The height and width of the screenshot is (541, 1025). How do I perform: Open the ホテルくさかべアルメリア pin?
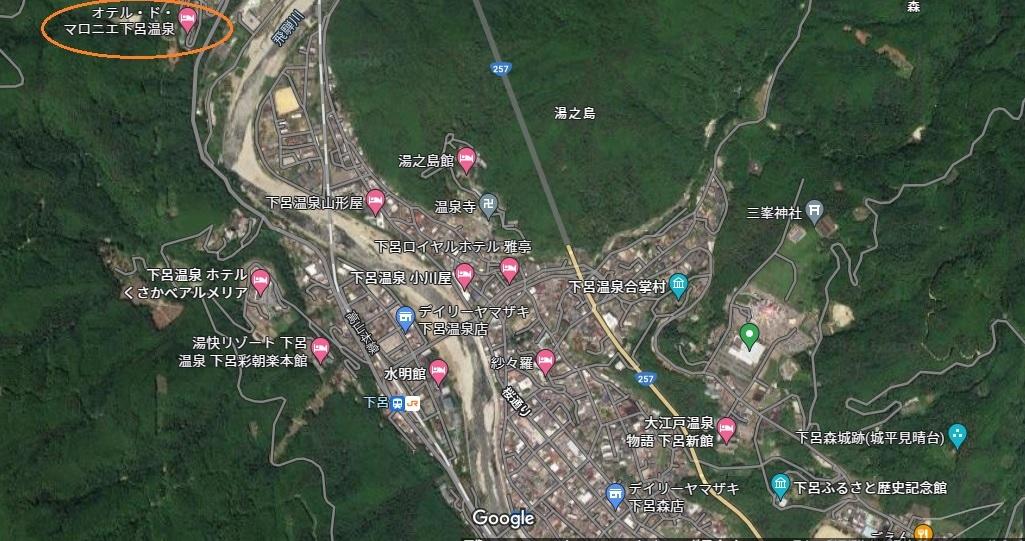tap(261, 281)
